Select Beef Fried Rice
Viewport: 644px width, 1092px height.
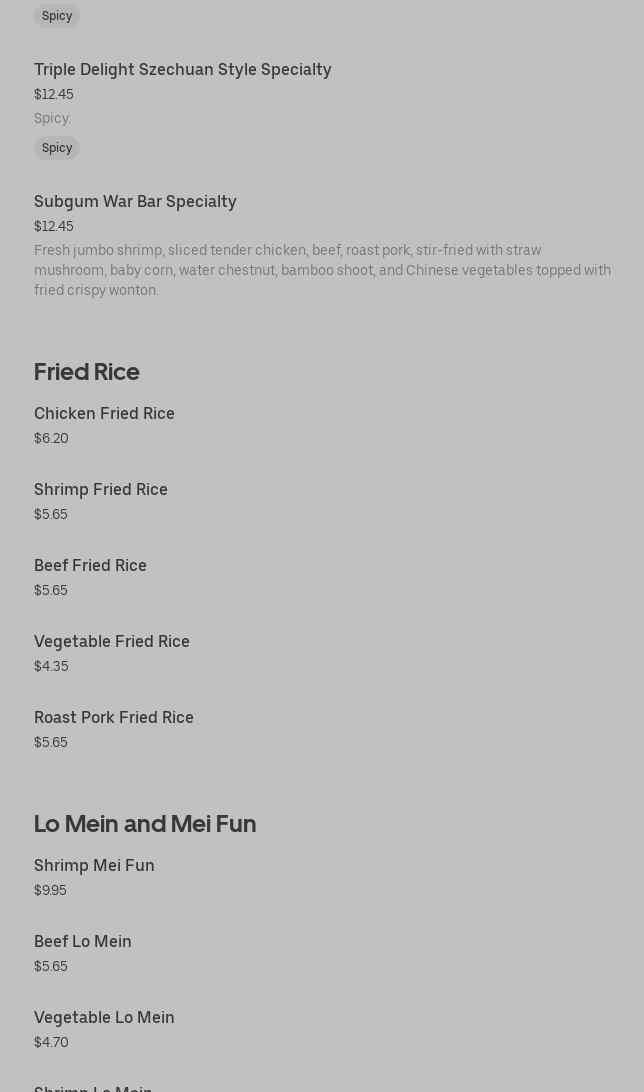pyautogui.click(x=90, y=566)
